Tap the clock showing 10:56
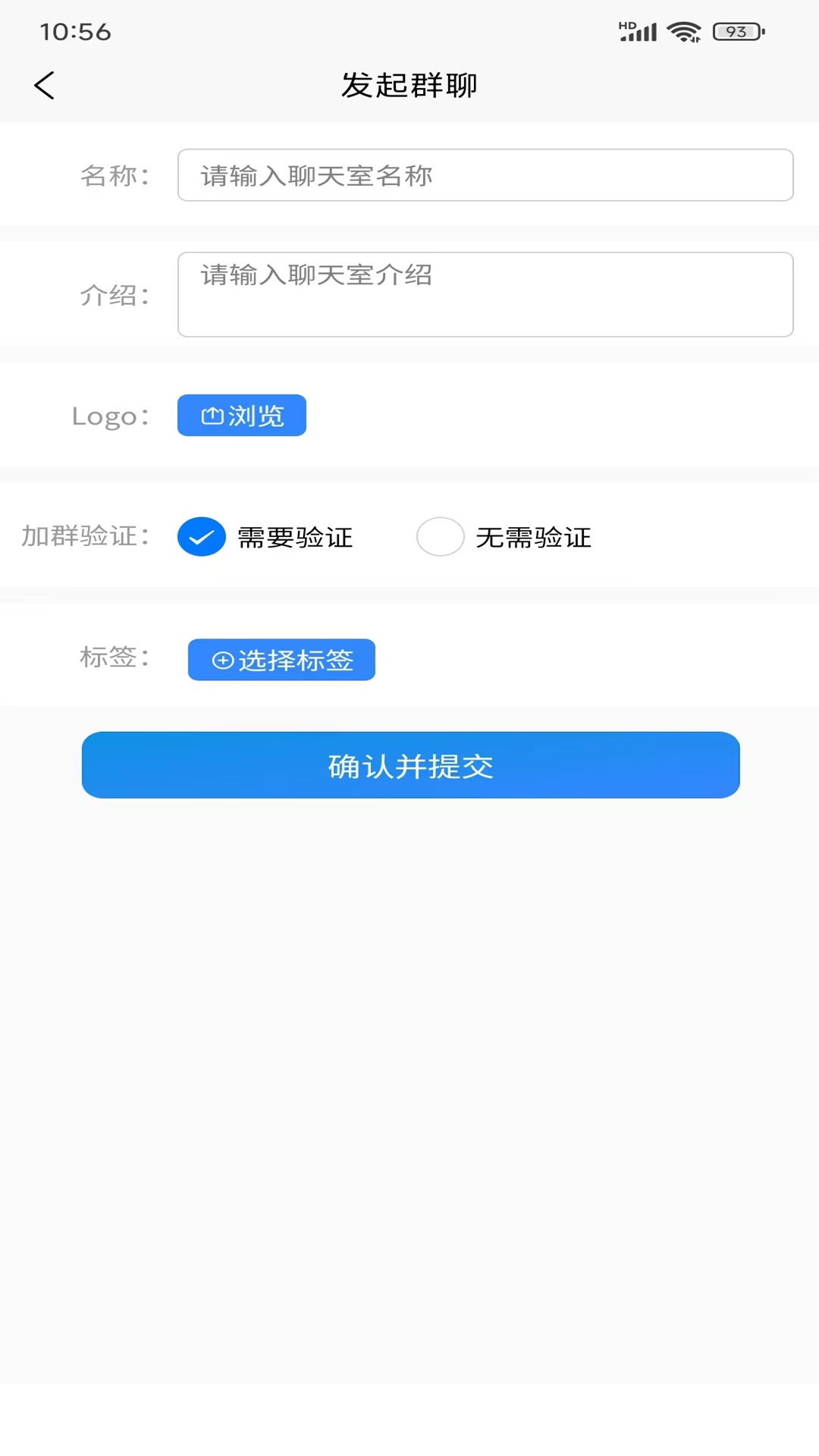The width and height of the screenshot is (819, 1456). coord(77,33)
